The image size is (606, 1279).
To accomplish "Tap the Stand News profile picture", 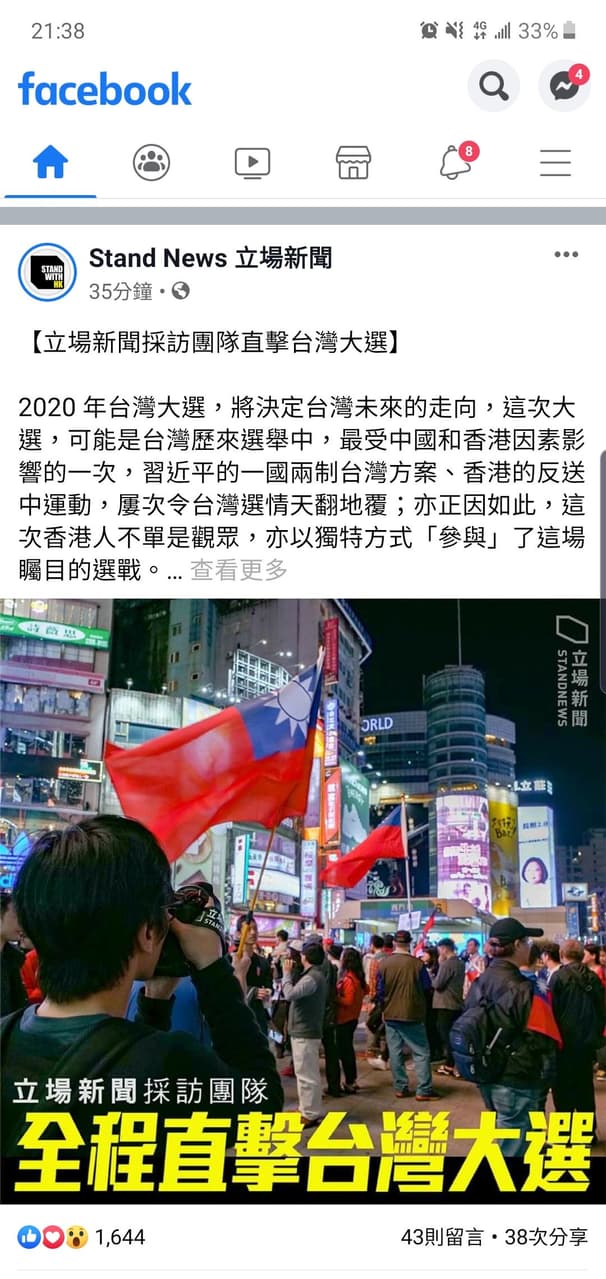I will [47, 272].
